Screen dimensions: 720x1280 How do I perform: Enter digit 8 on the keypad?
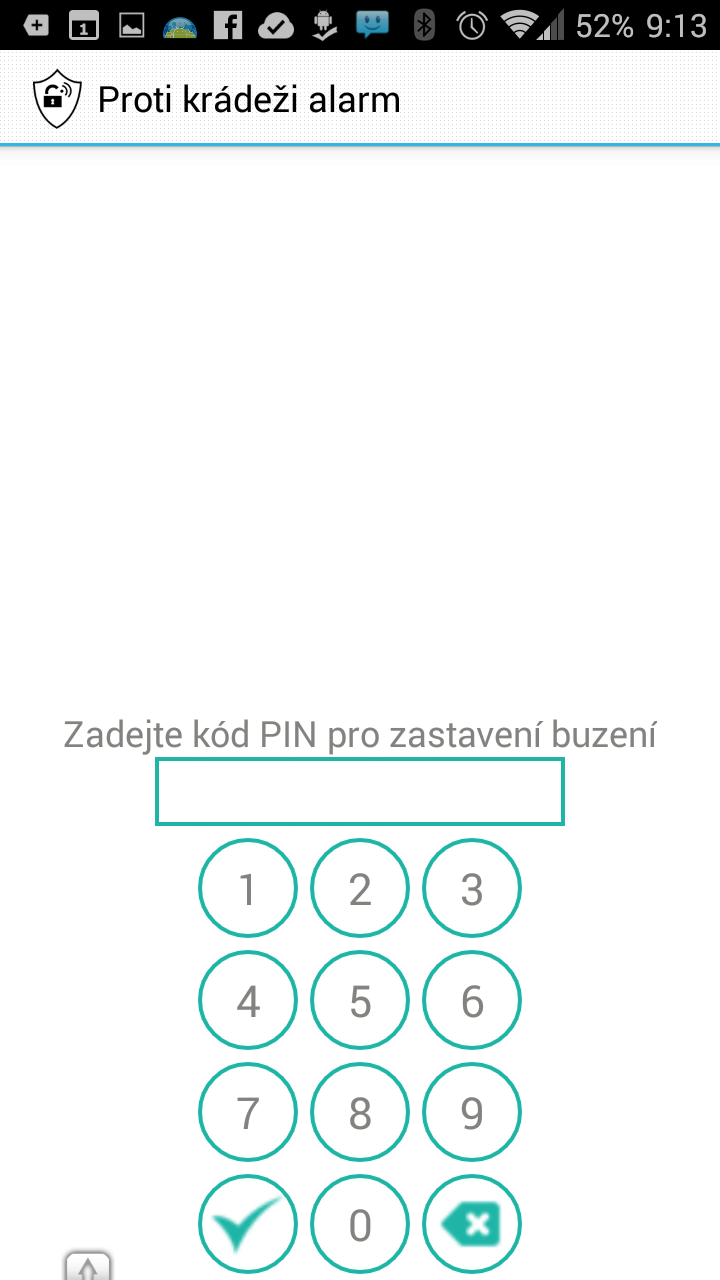point(360,1112)
